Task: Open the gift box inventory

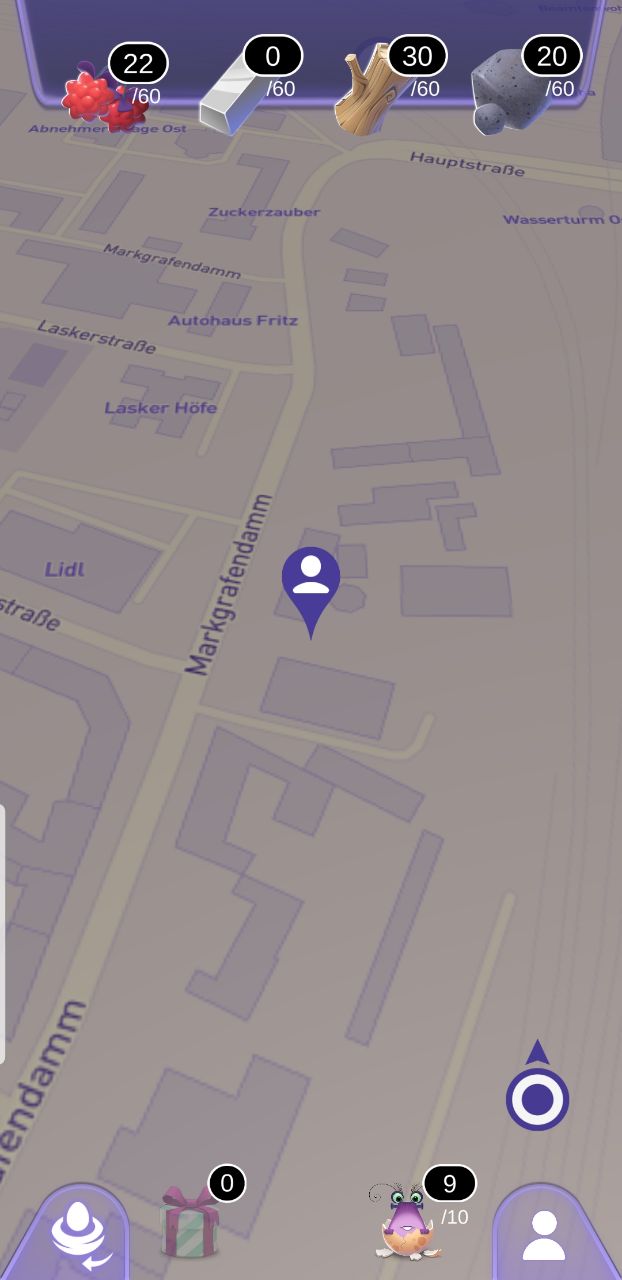Action: pyautogui.click(x=190, y=1222)
